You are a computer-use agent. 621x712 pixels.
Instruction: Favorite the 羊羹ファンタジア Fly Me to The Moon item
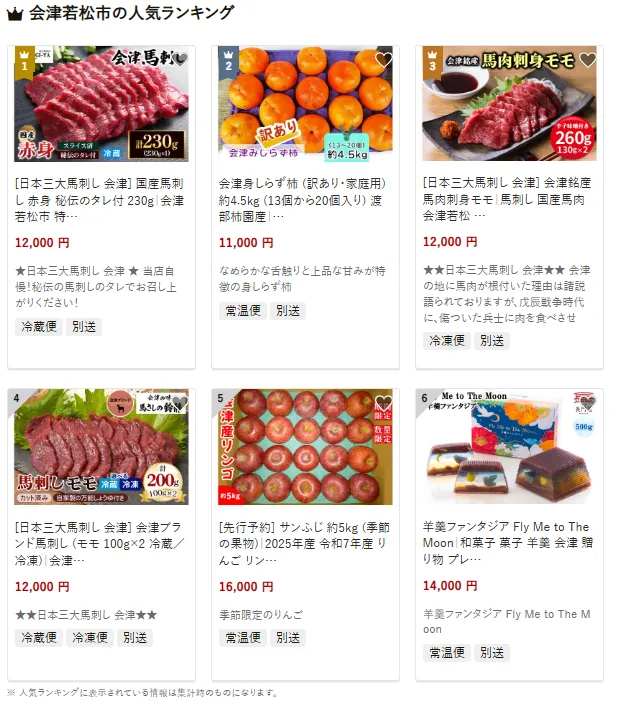tap(588, 403)
